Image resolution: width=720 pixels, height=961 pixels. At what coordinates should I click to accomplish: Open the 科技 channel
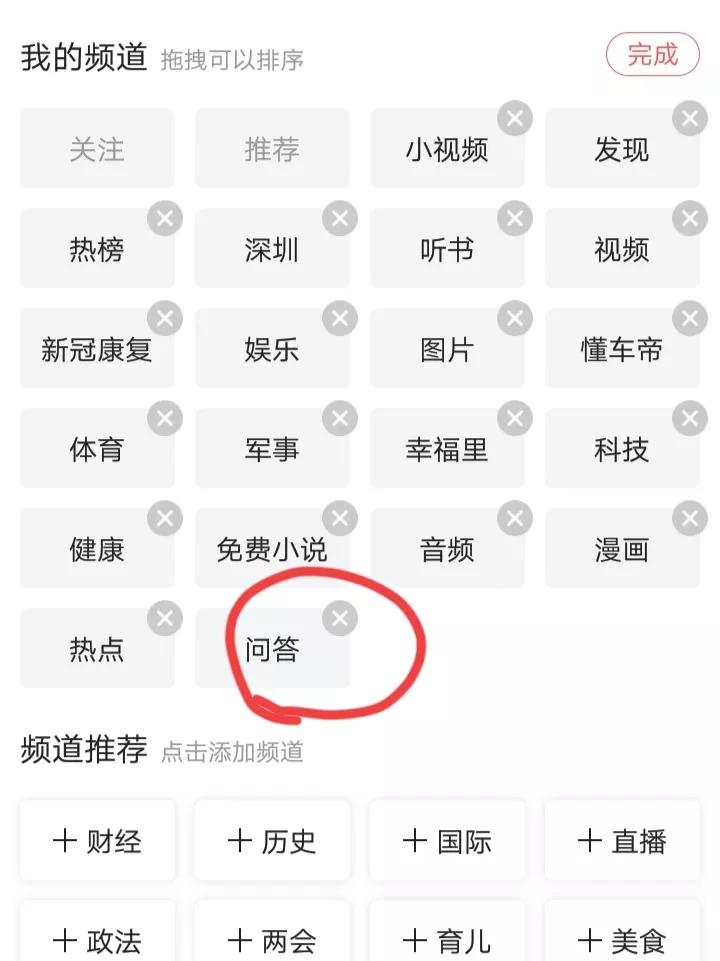click(622, 448)
